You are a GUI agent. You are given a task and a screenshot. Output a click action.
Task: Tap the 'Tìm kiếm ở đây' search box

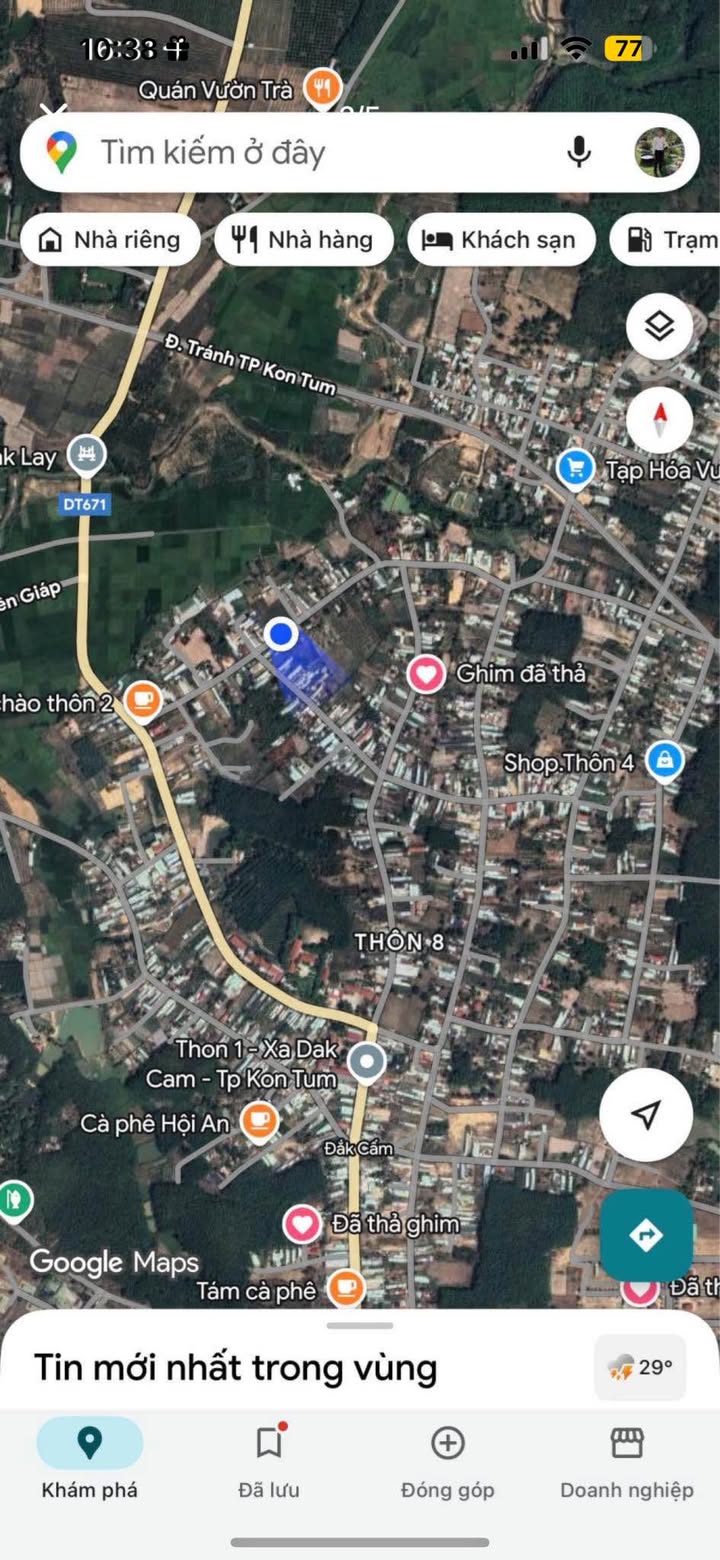point(300,153)
